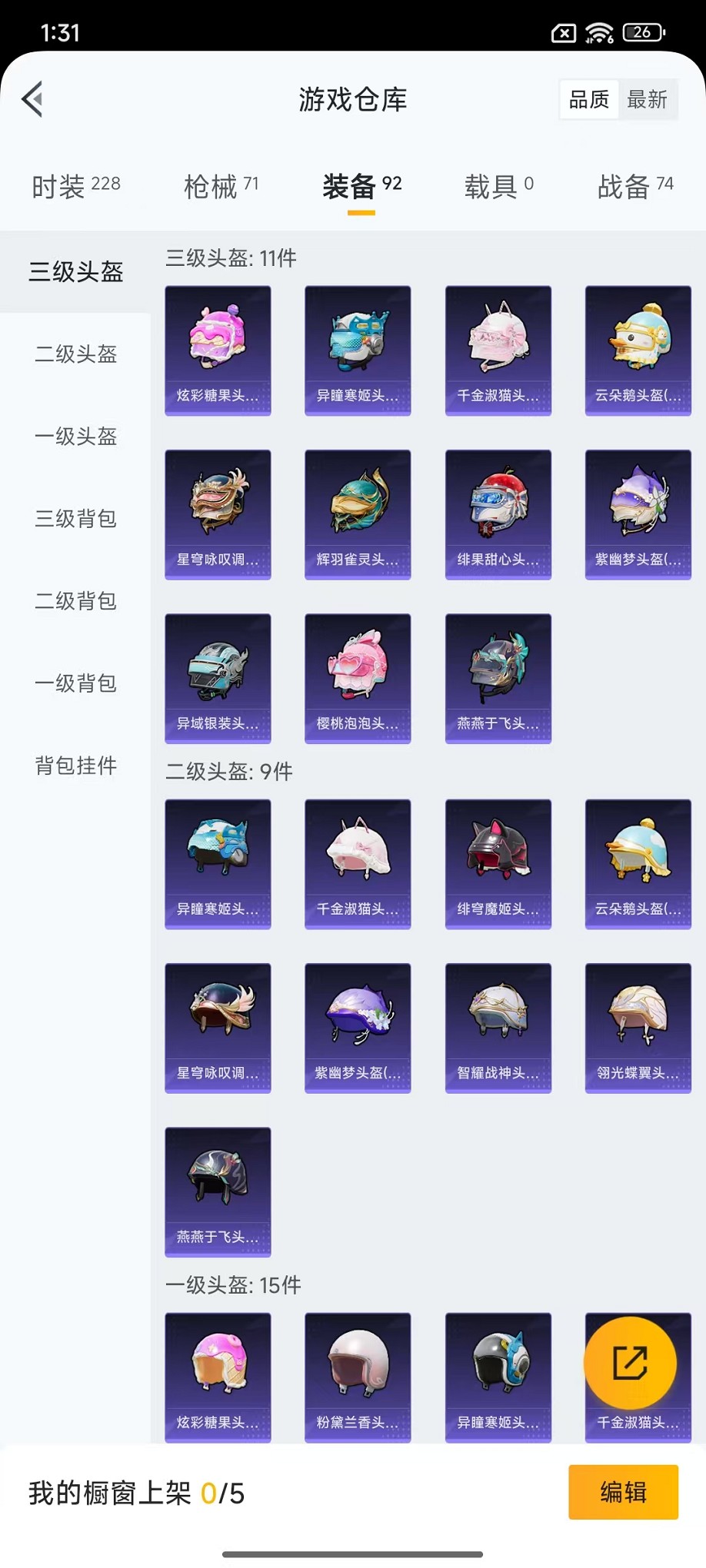View 智耀战神 helmet item
This screenshot has width=706, height=1568.
click(x=498, y=1028)
